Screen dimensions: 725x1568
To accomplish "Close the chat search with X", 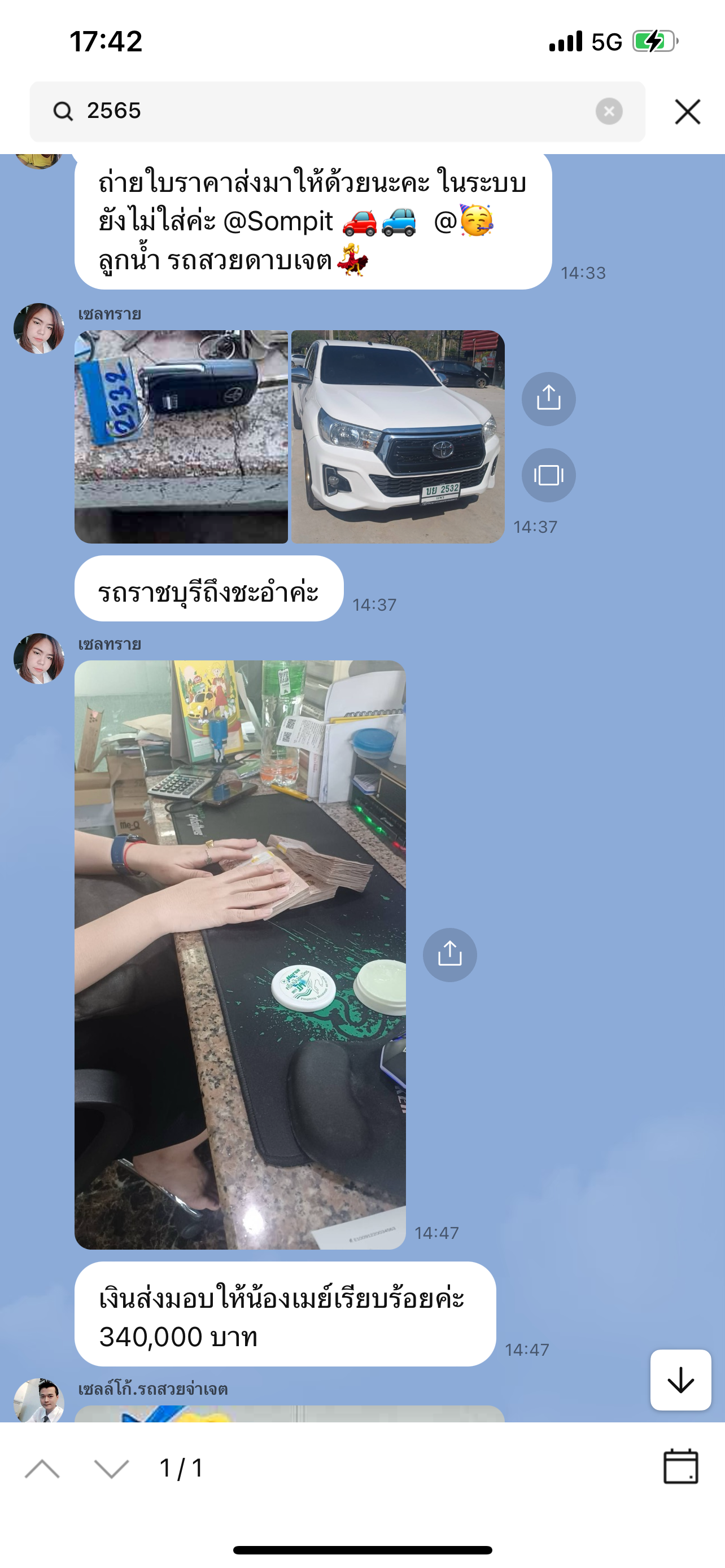I will pyautogui.click(x=687, y=112).
